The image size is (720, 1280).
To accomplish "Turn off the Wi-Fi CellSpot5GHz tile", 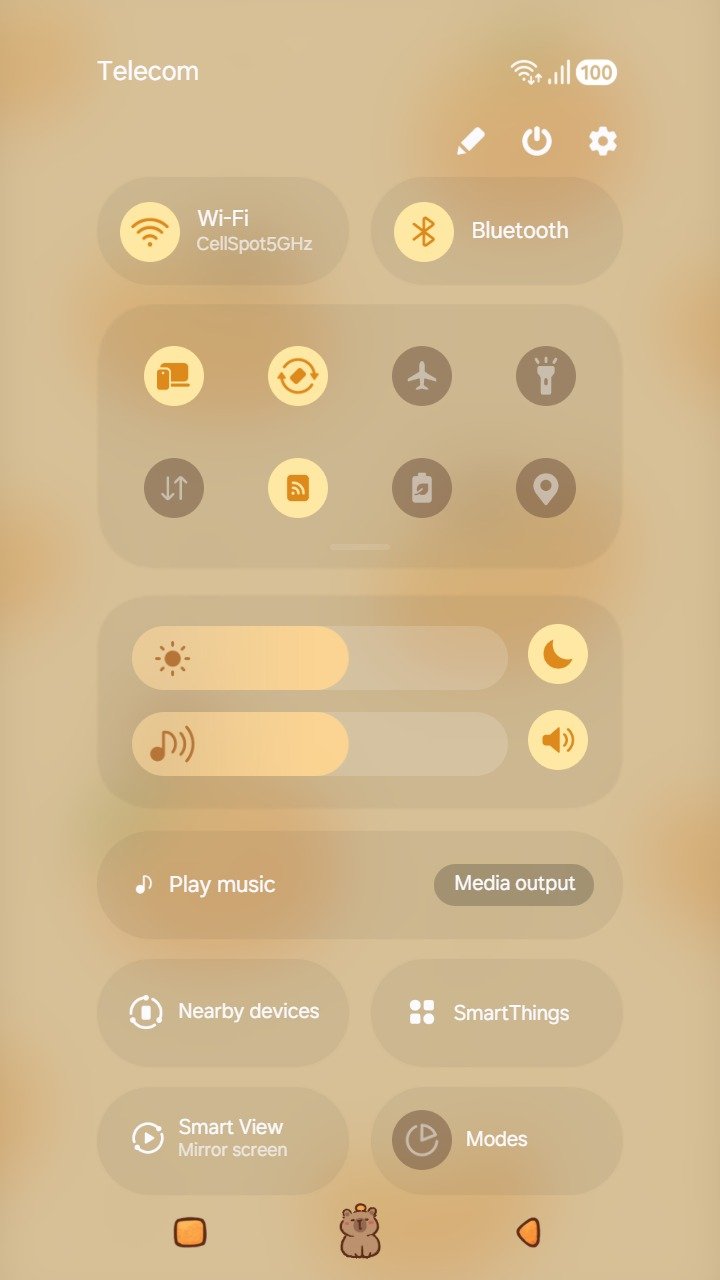I will point(150,231).
